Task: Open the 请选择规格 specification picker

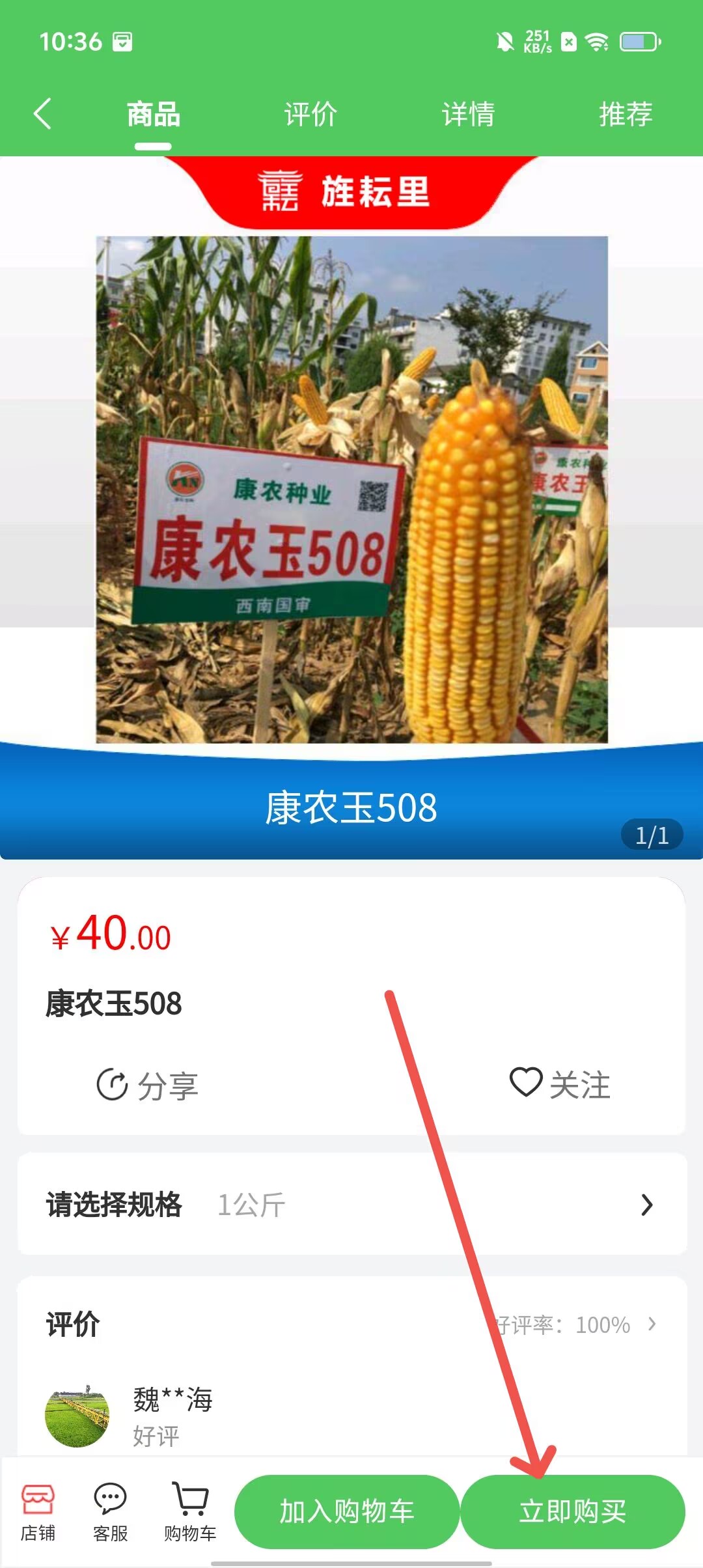Action: pyautogui.click(x=351, y=1205)
